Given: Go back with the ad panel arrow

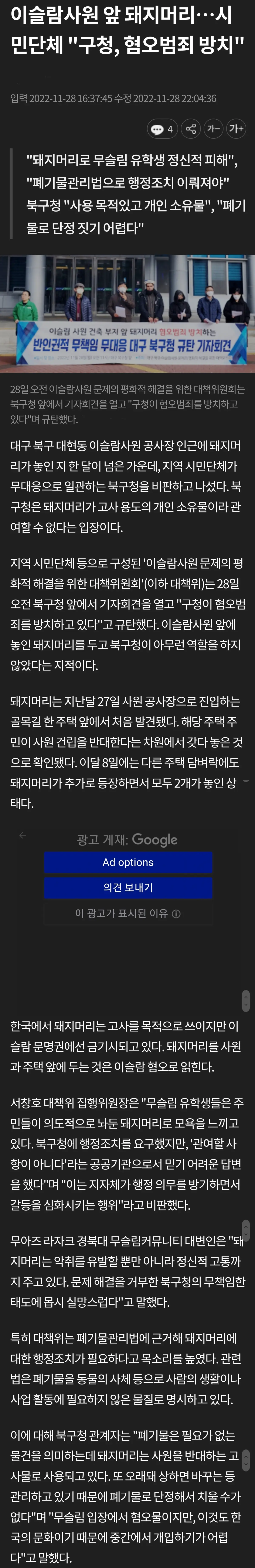Looking at the screenshot, I should 23,835.
